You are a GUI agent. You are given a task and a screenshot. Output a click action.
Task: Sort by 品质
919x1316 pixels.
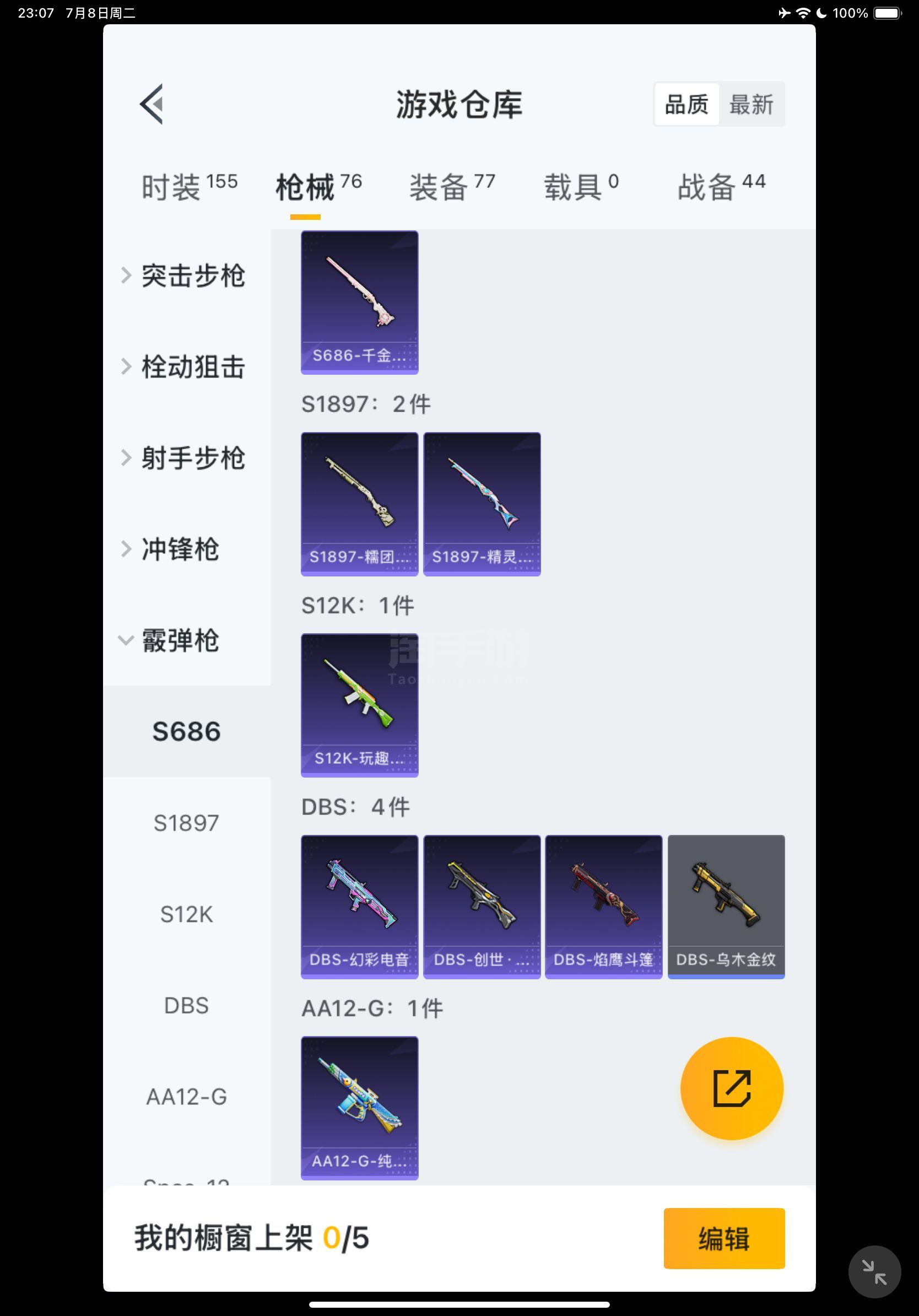(686, 104)
